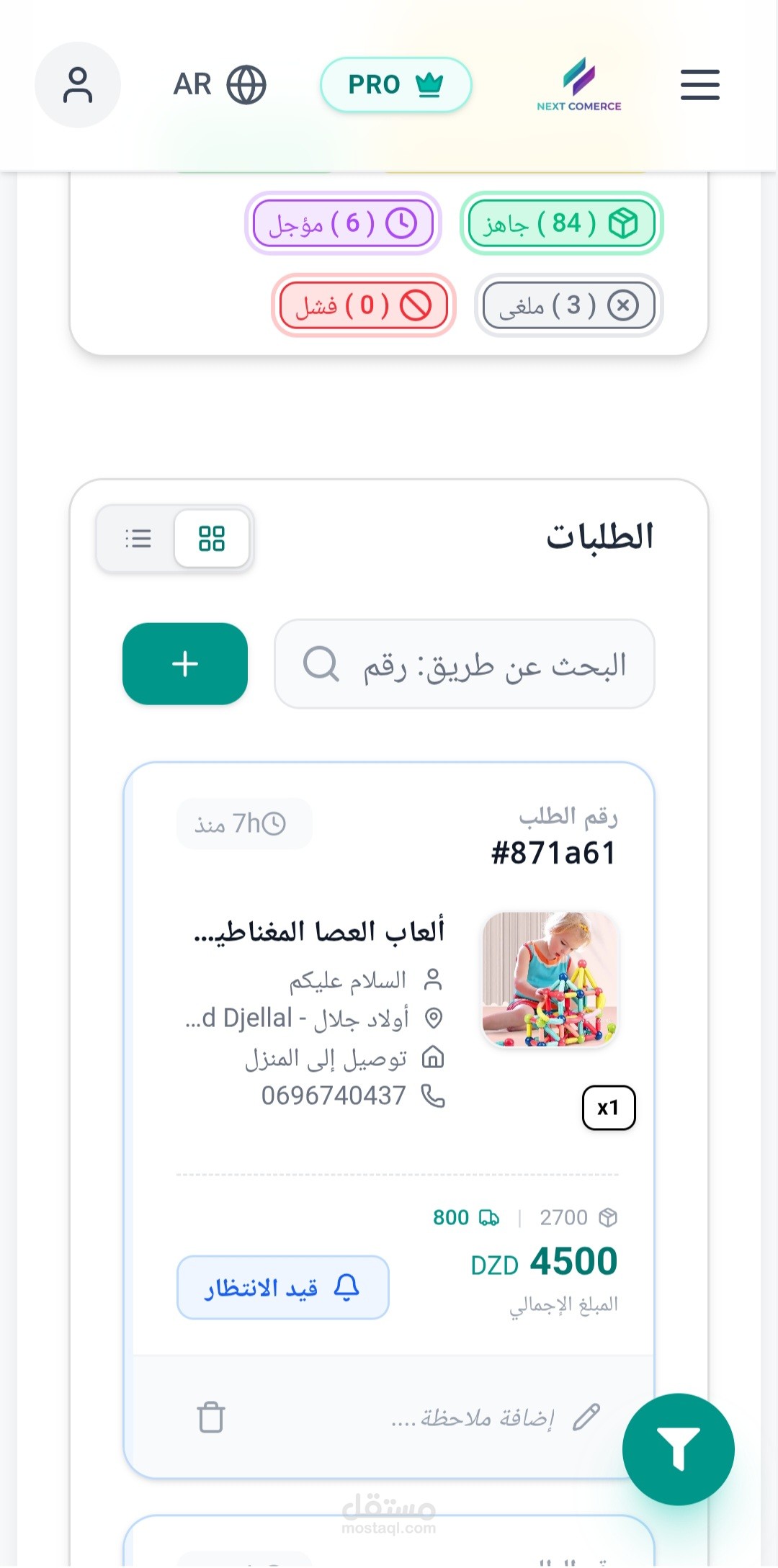The width and height of the screenshot is (778, 1568).
Task: Switch to list view of orders
Action: coord(138,539)
